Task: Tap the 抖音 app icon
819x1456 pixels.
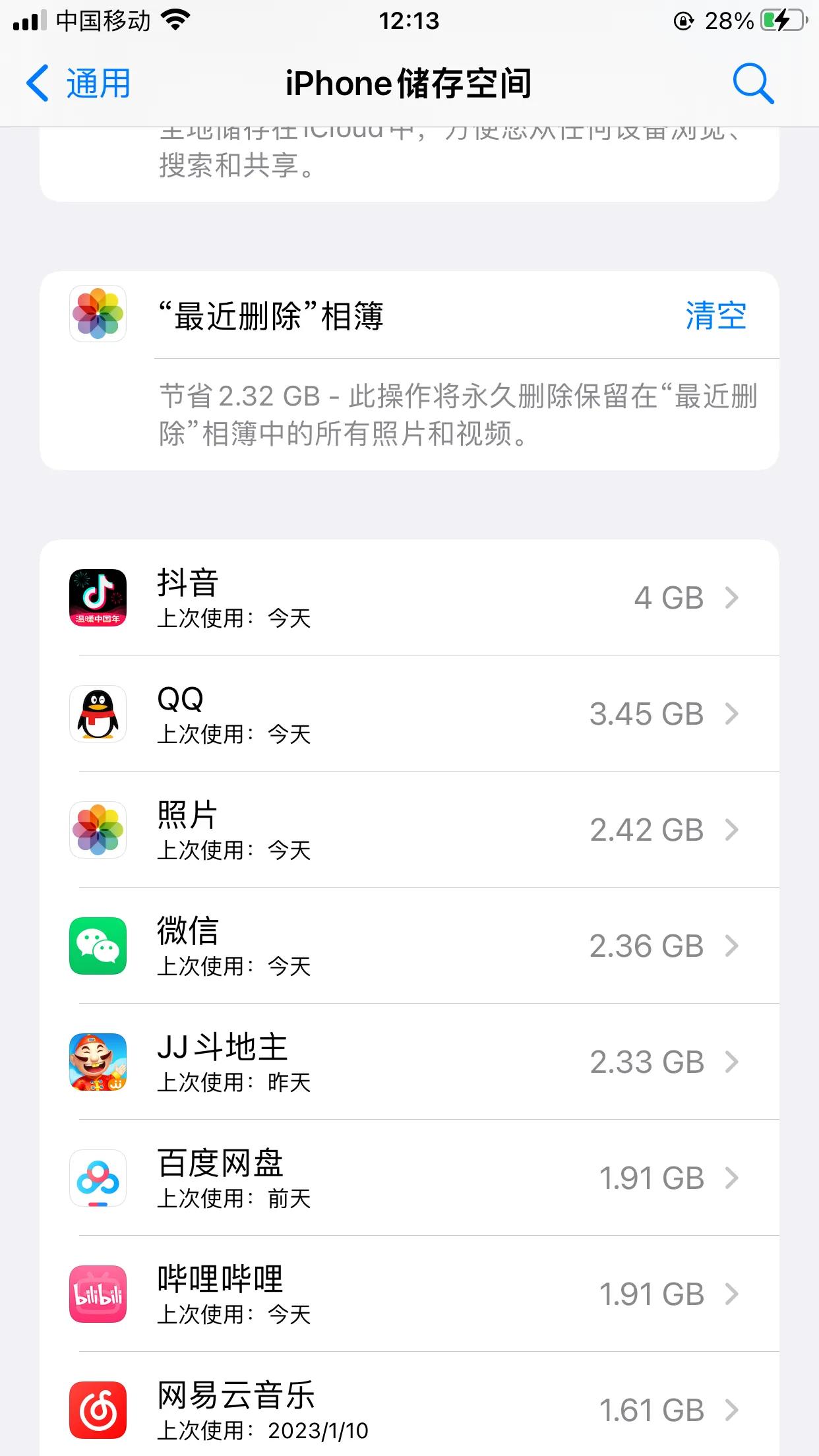Action: (98, 597)
